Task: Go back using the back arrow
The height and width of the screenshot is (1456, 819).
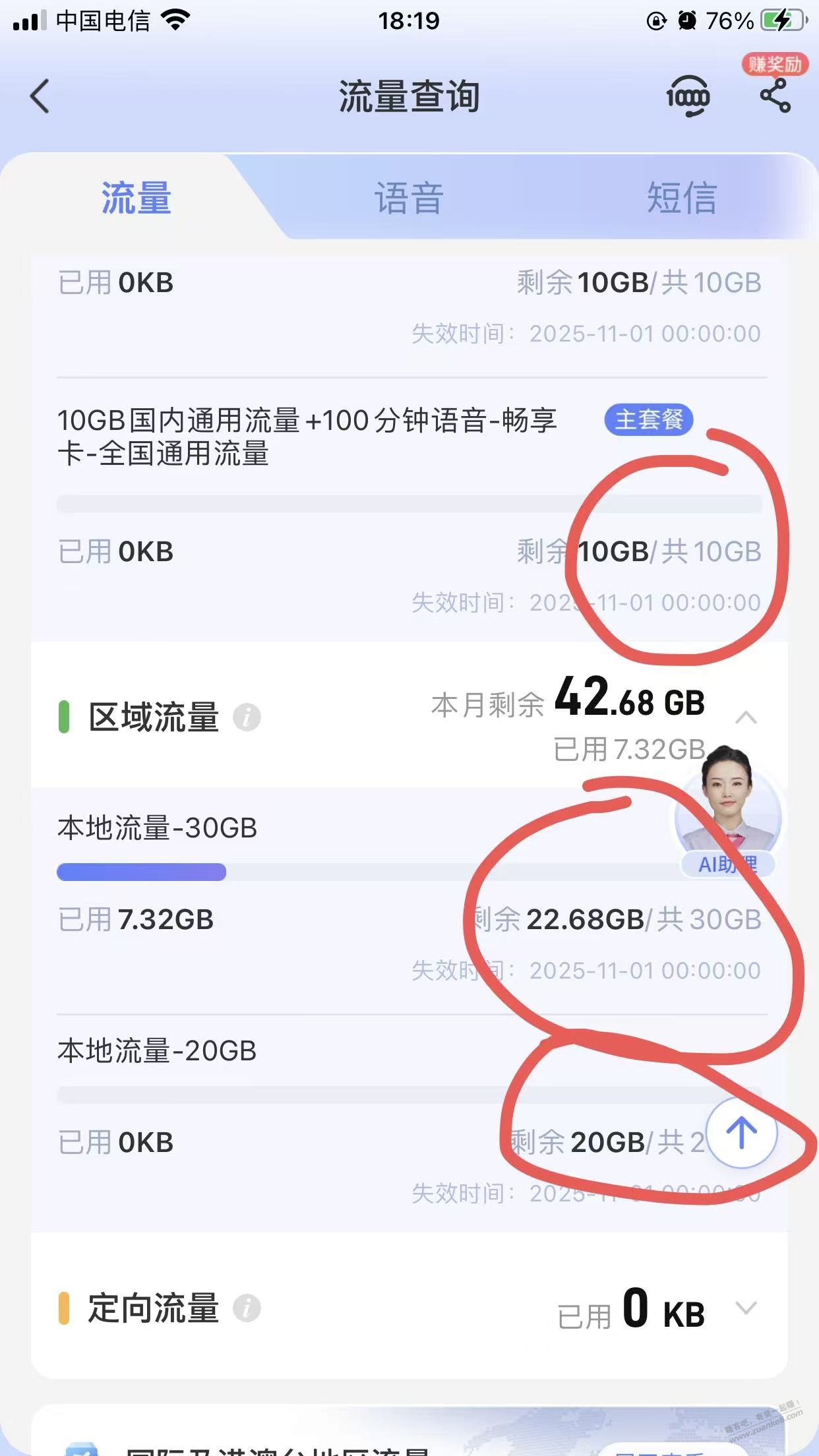Action: pyautogui.click(x=40, y=96)
